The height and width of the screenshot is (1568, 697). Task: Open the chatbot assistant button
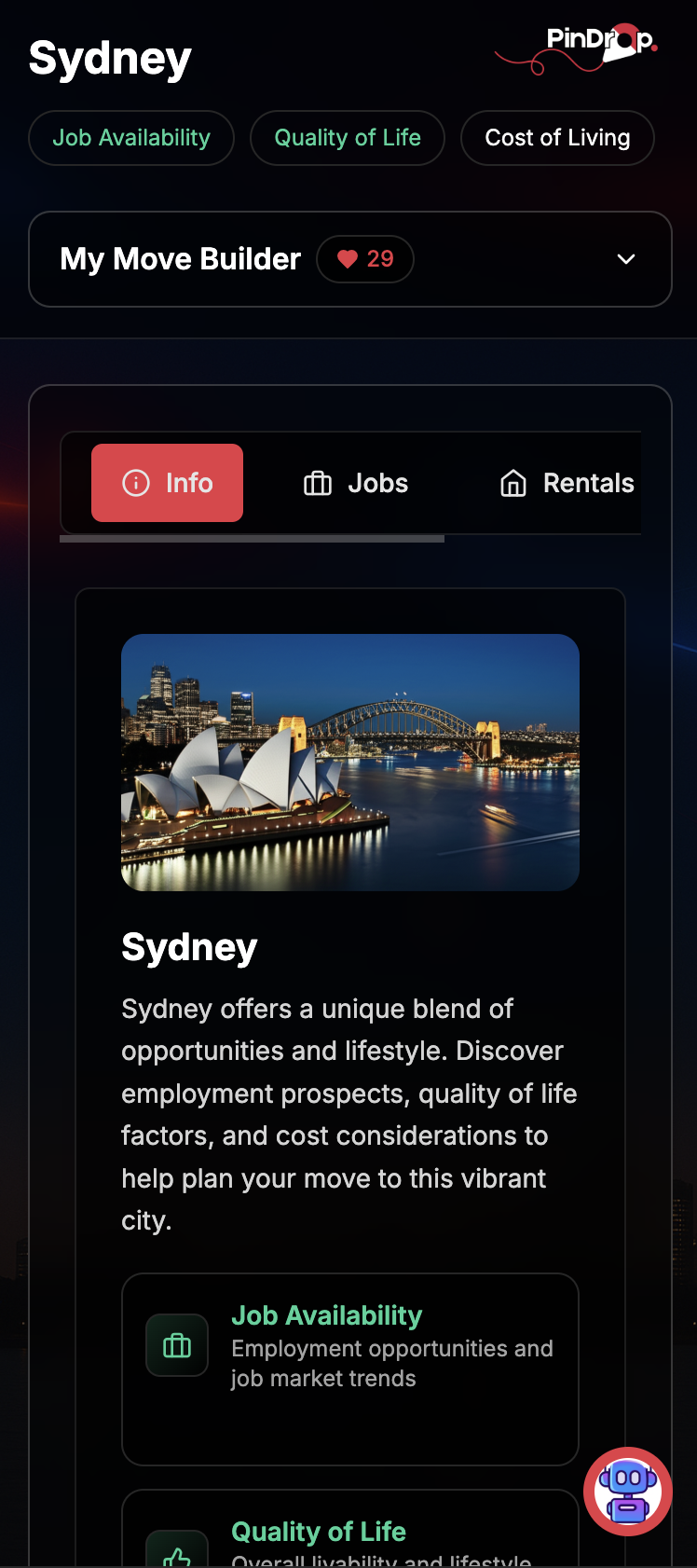(x=628, y=1491)
